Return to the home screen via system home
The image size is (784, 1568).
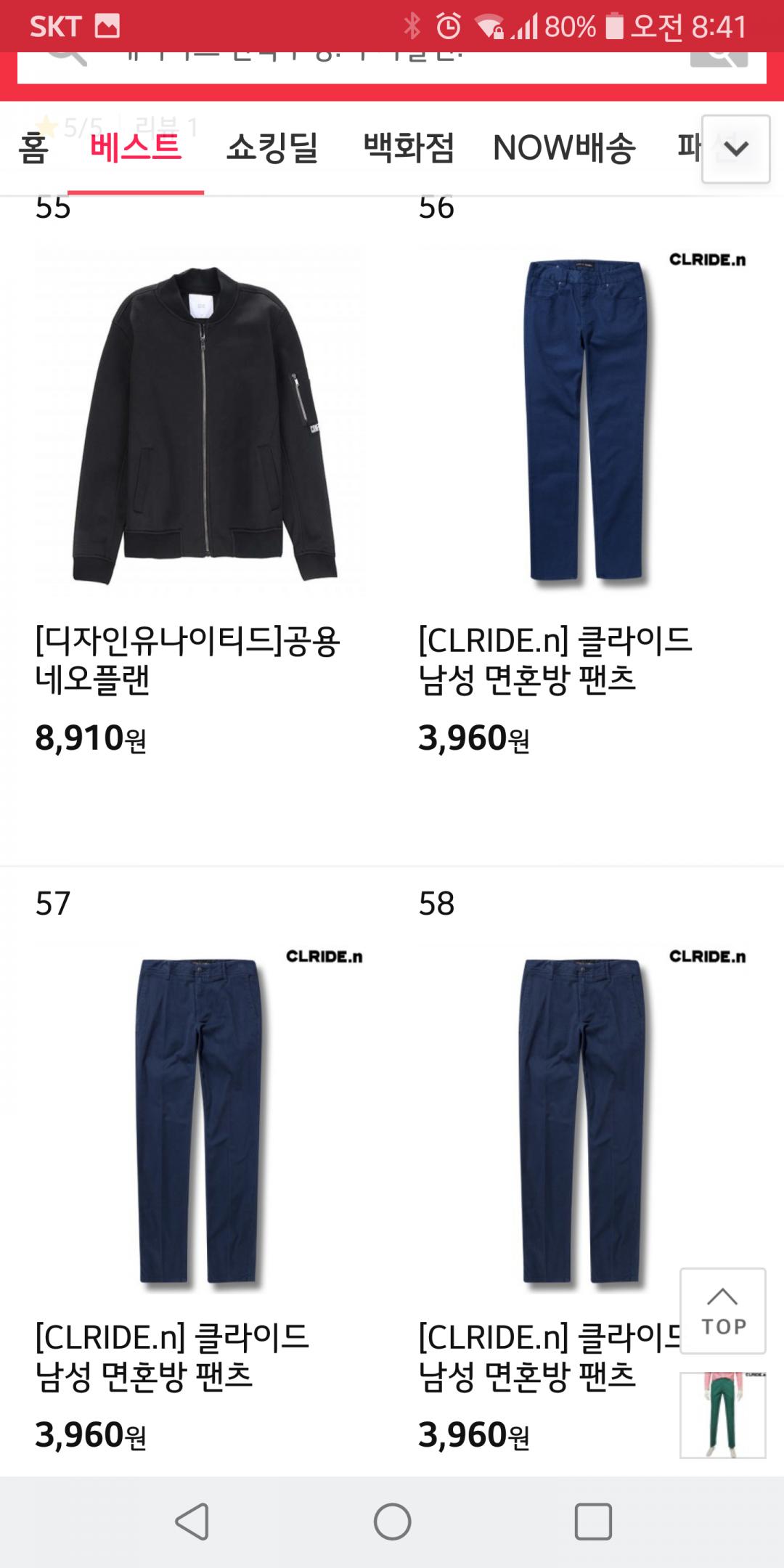point(392,1522)
